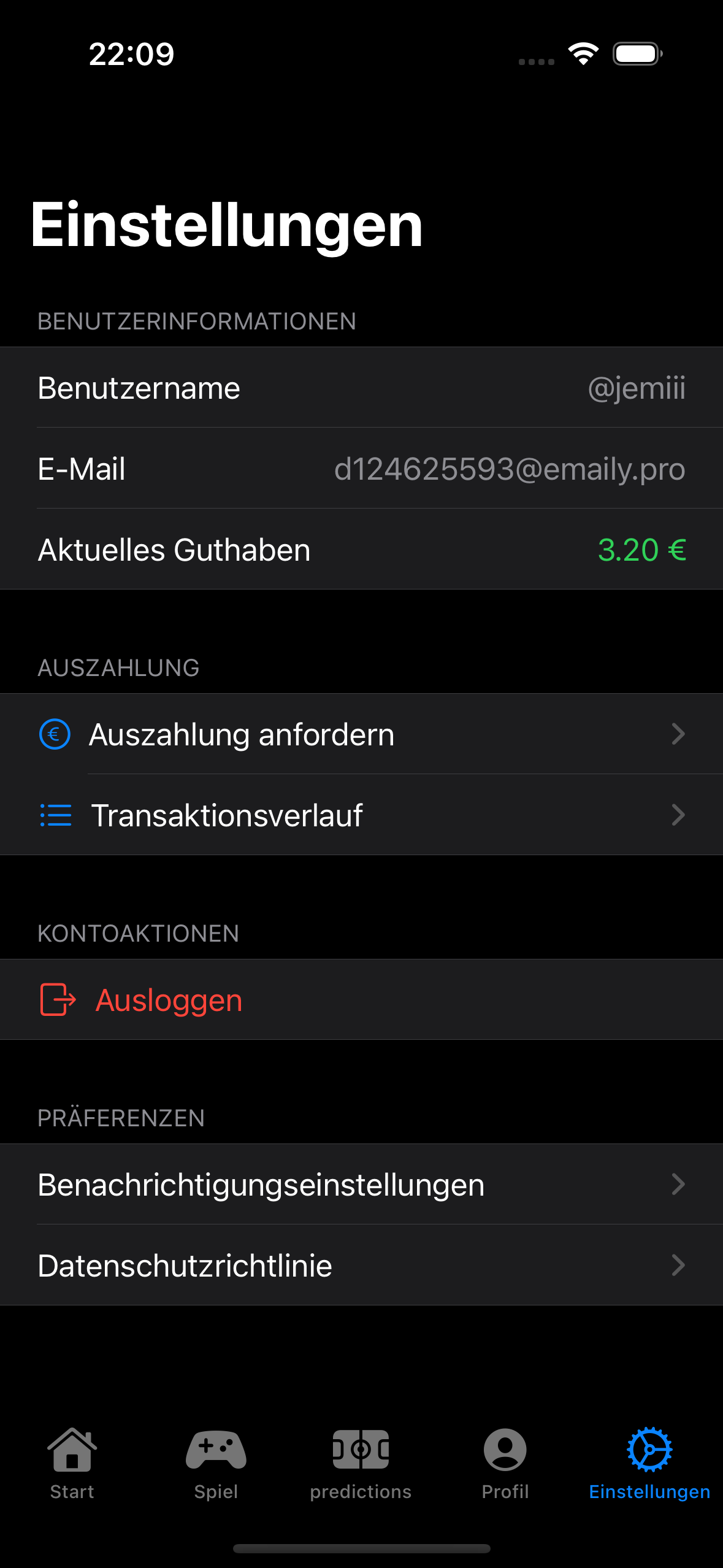Screen dimensions: 723x1568
Task: Select the predictions tab
Action: [x=361, y=1462]
